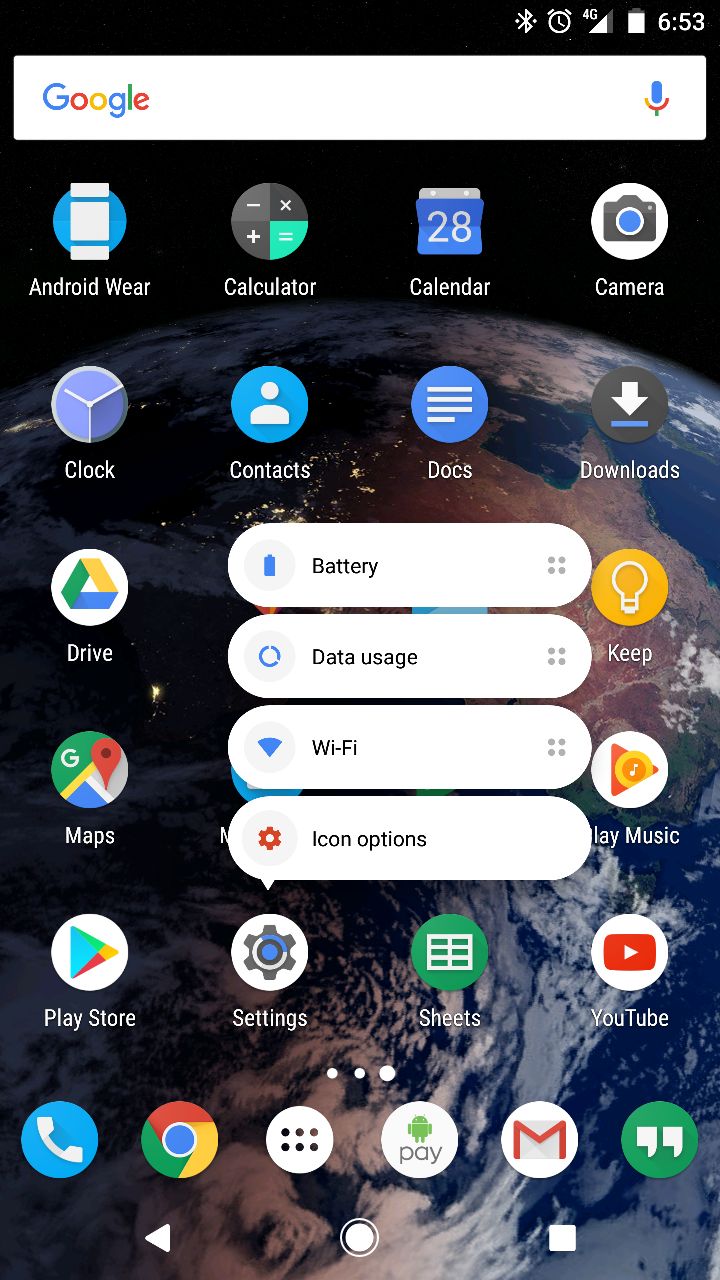Screen dimensions: 720x1280
Task: Start voice search with the microphone
Action: click(x=656, y=98)
